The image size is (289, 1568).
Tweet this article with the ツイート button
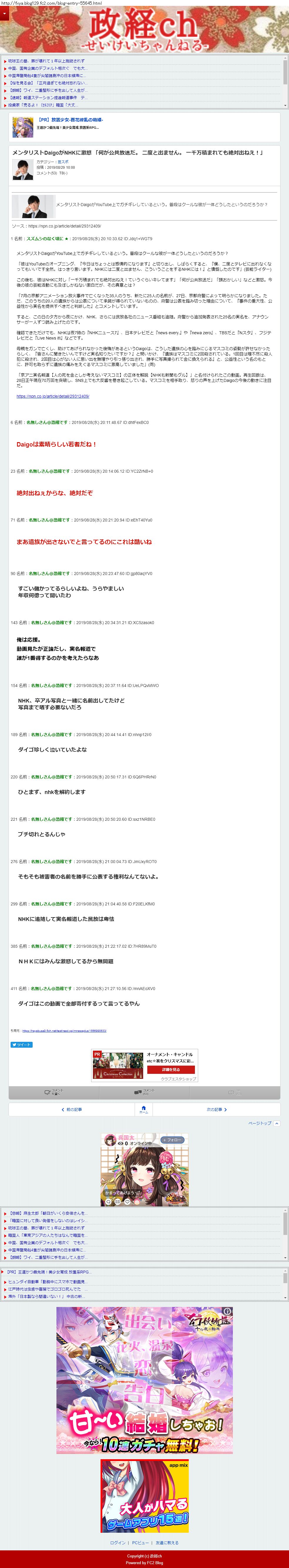coord(21,1044)
